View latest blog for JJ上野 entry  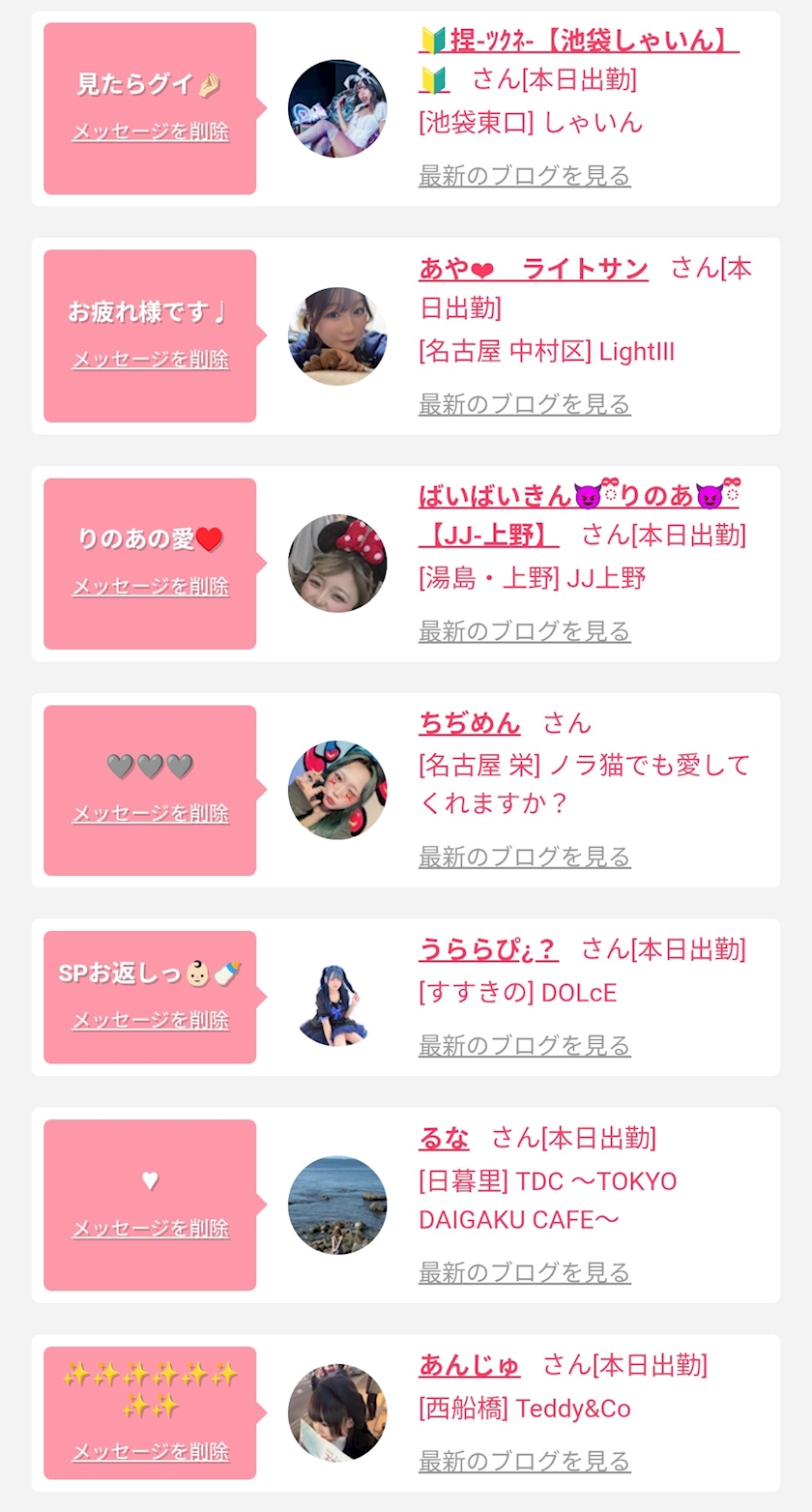coord(524,631)
